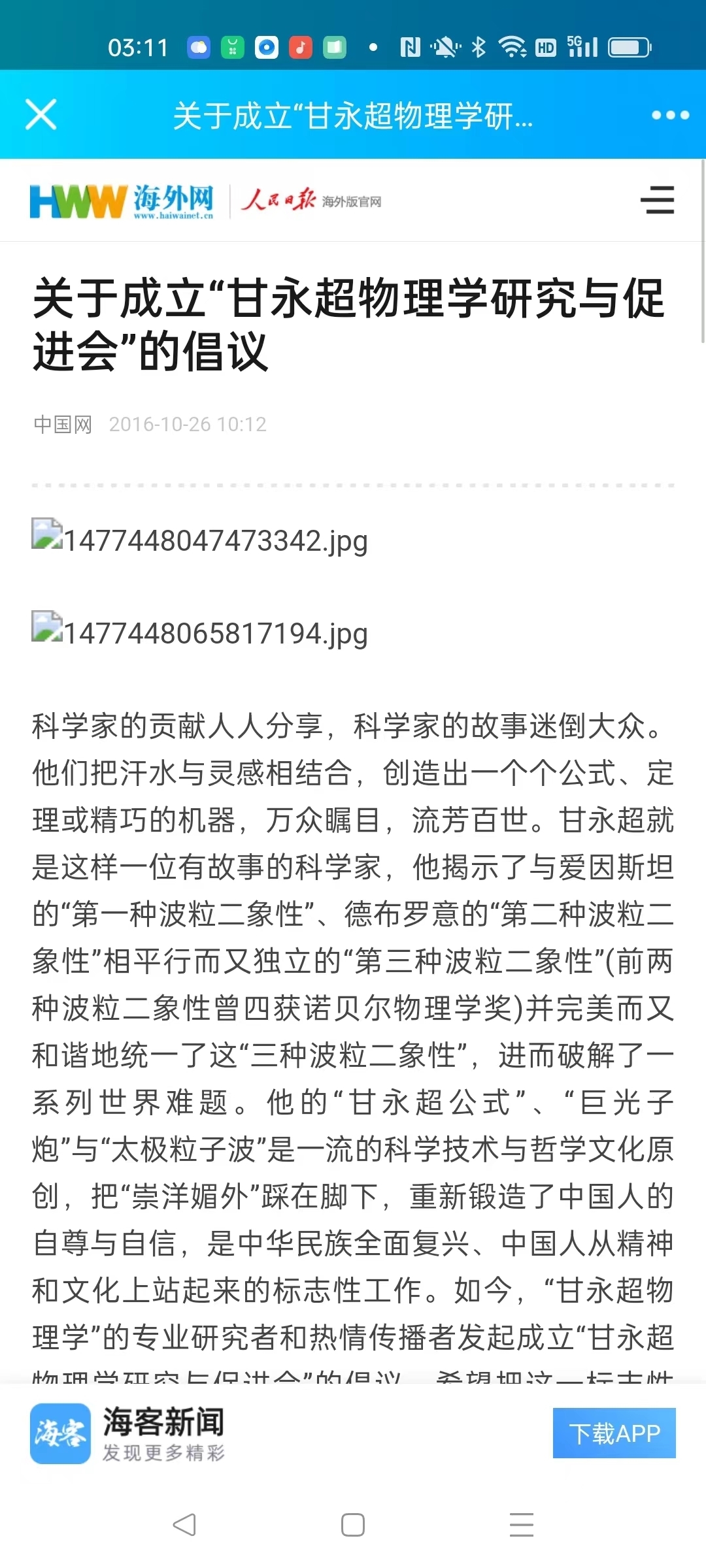Open the hamburger site menu
The height and width of the screenshot is (1568, 706).
[x=657, y=200]
